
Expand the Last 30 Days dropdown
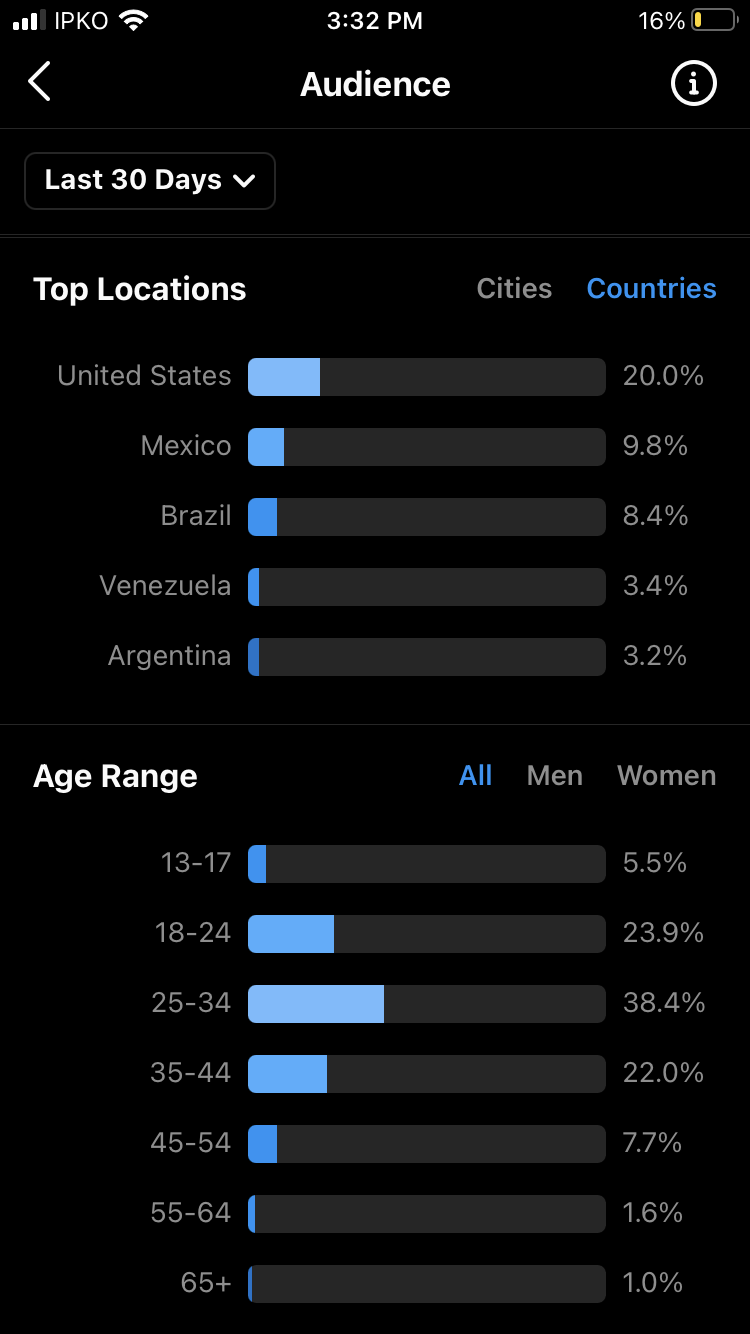[x=150, y=181]
